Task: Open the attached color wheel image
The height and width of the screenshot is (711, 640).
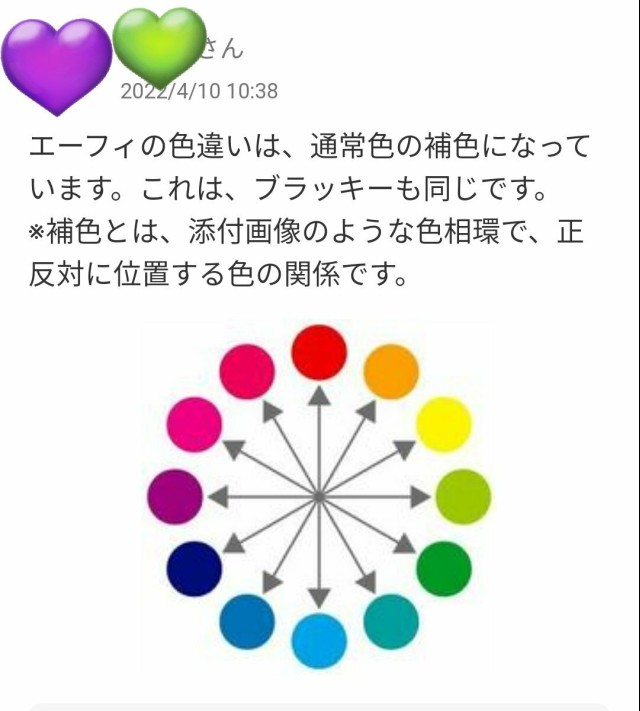Action: pyautogui.click(x=319, y=495)
